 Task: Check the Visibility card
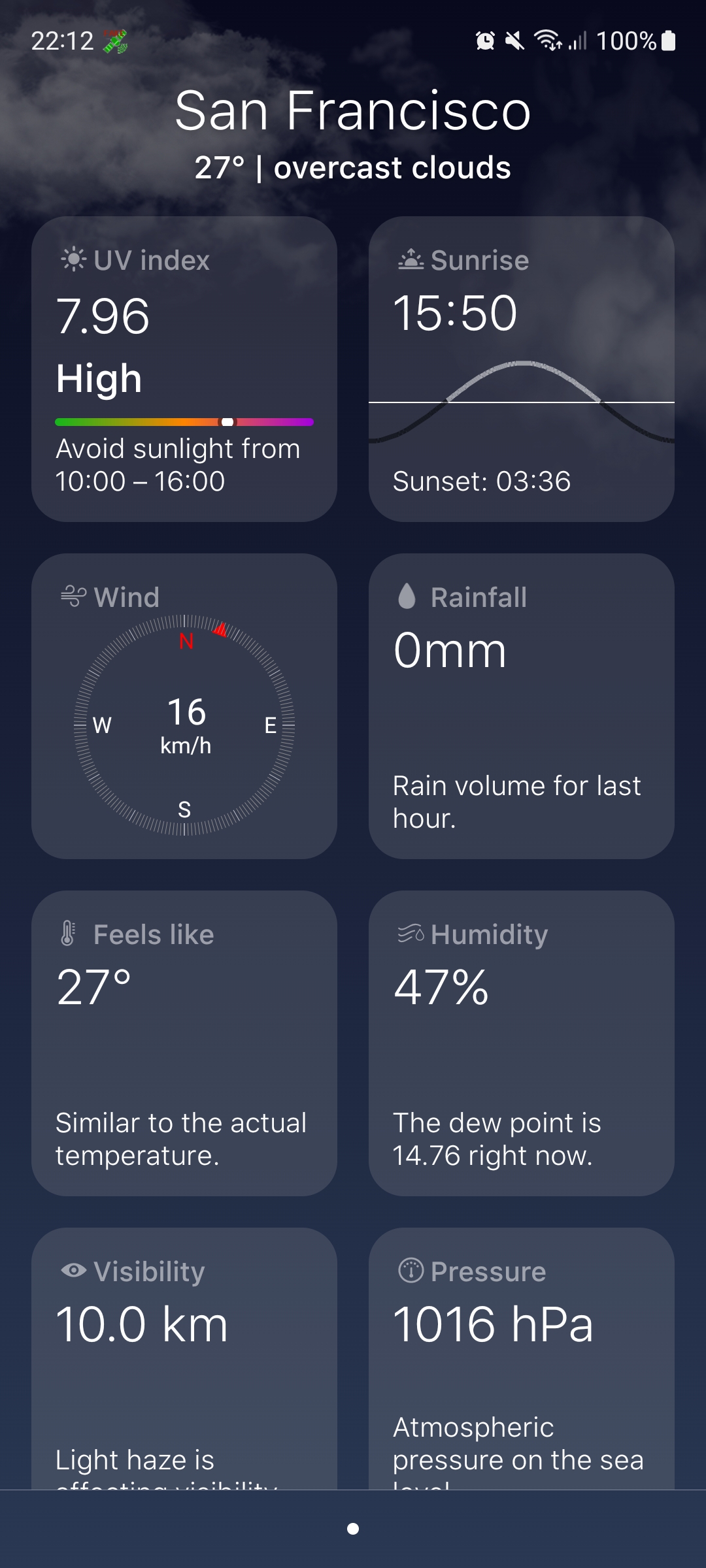tap(184, 1359)
